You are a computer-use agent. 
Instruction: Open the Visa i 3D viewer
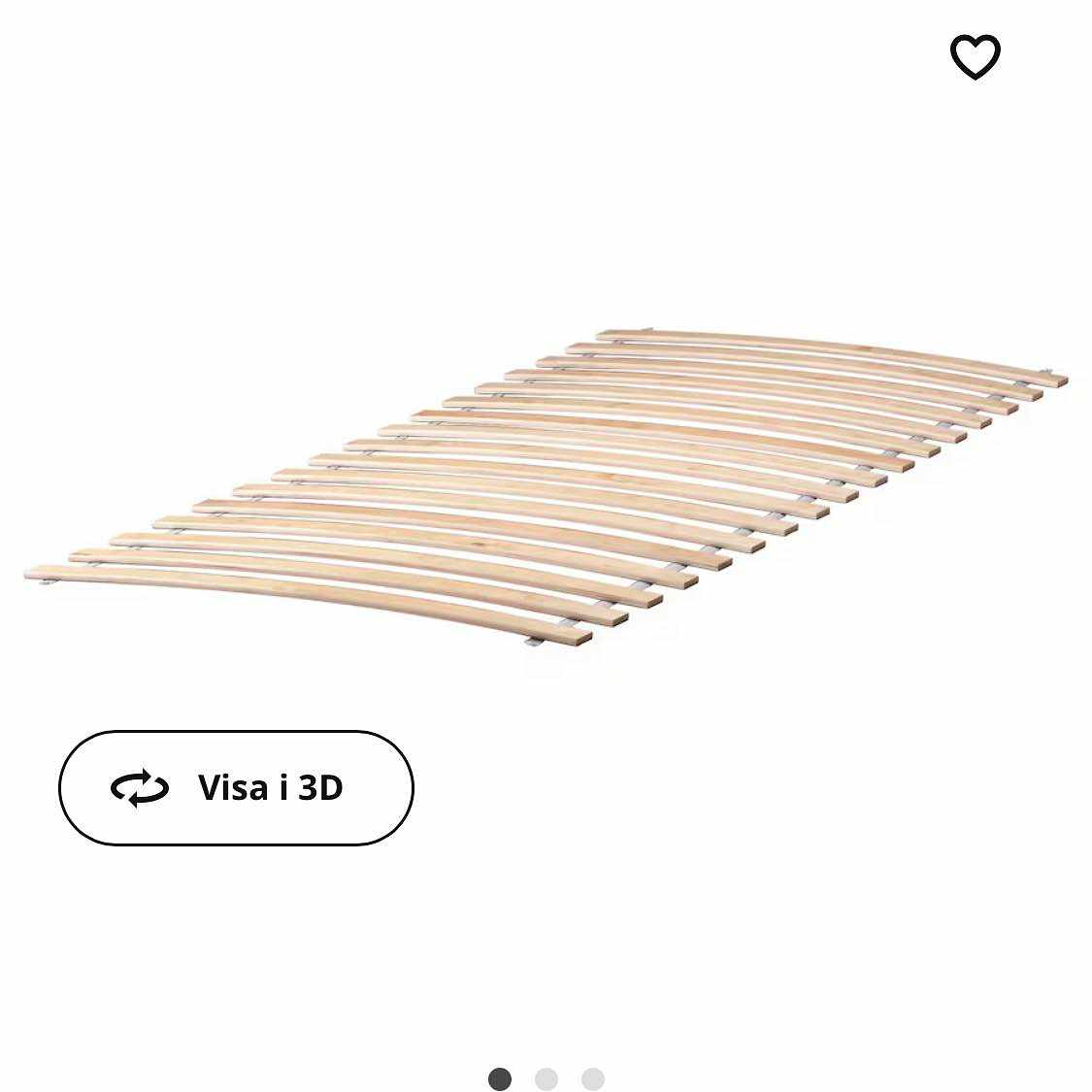coord(236,787)
